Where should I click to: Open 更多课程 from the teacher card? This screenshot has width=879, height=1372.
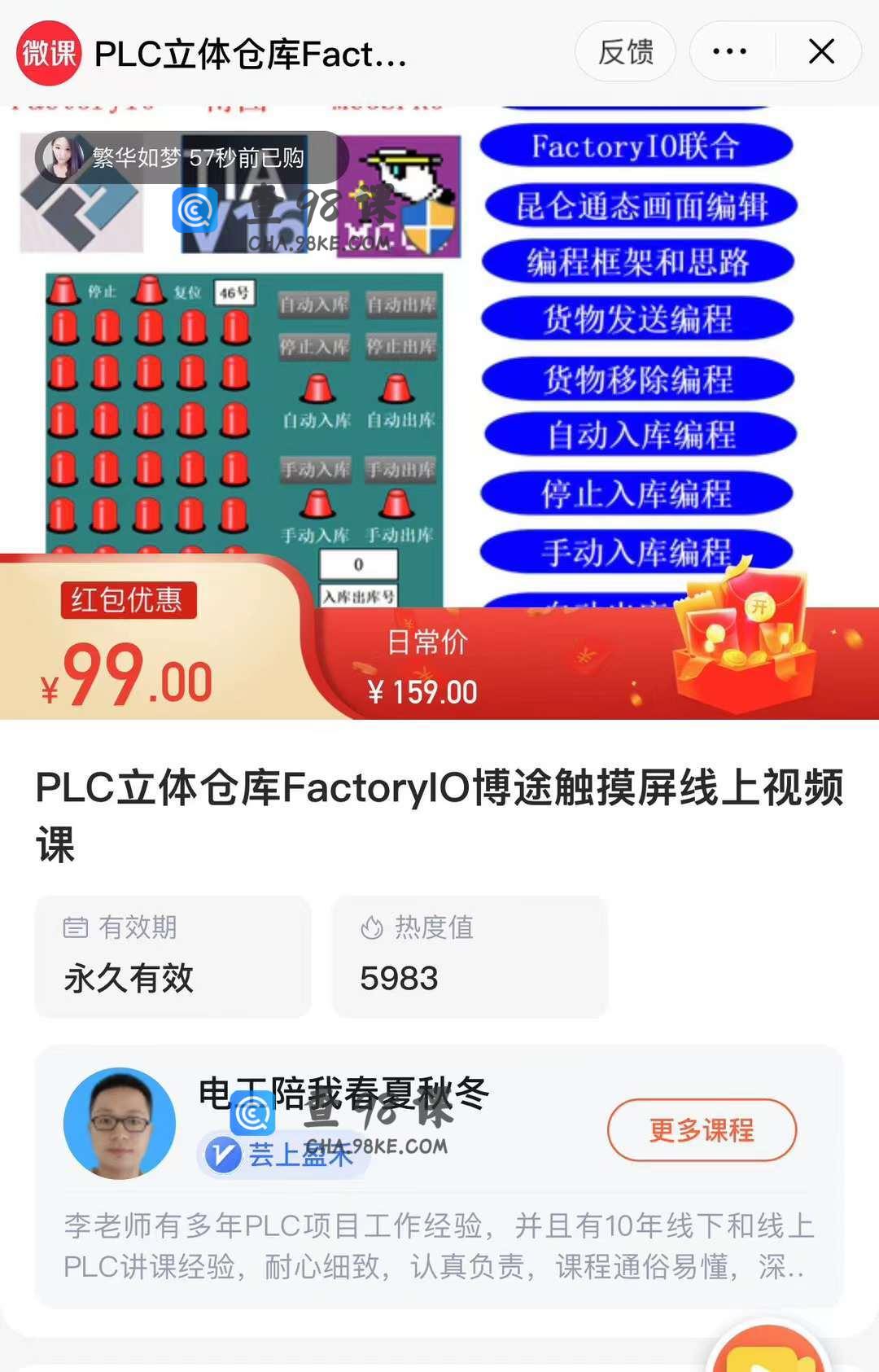click(x=702, y=1130)
